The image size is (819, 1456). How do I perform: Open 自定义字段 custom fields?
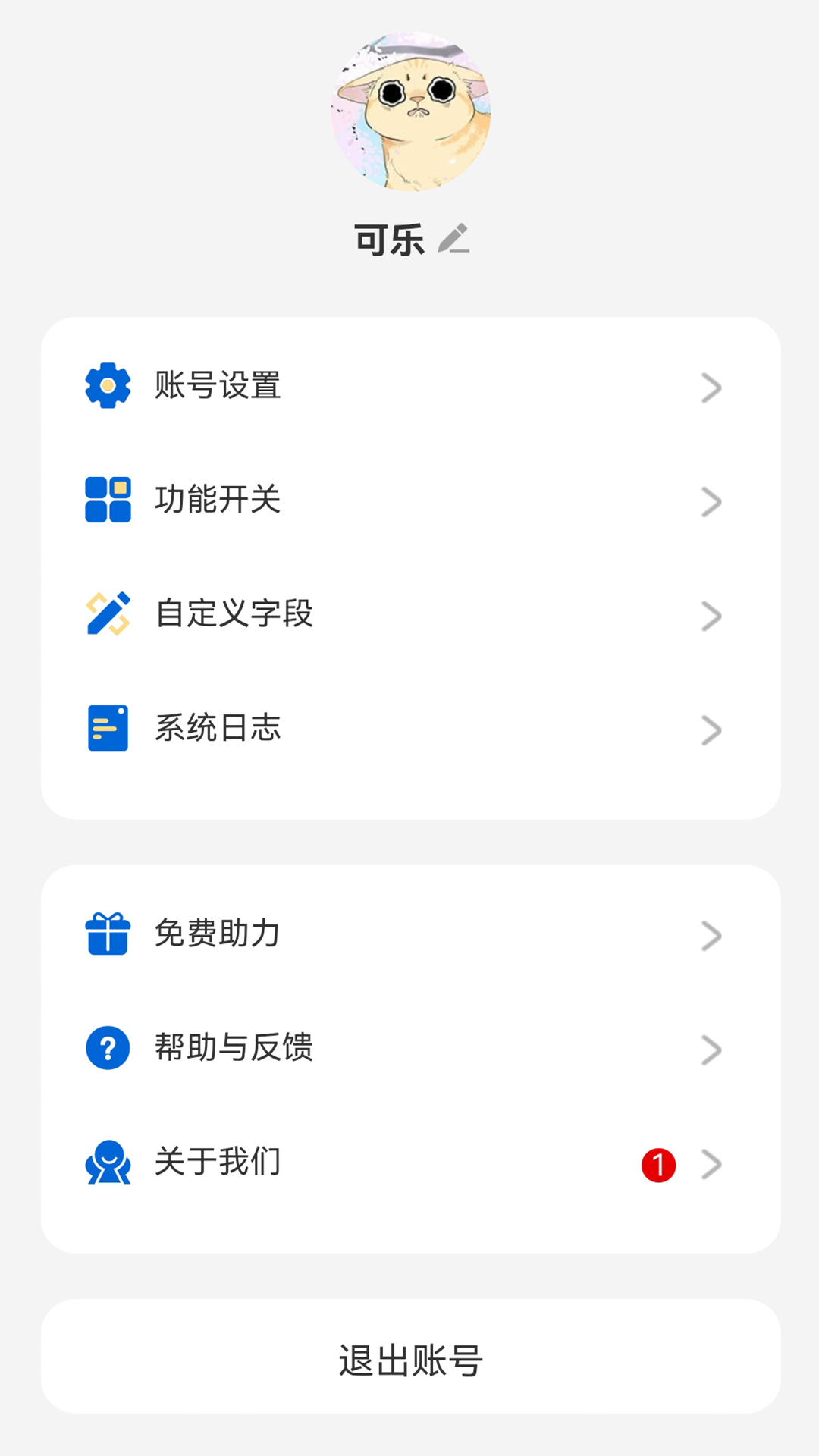[x=410, y=614]
